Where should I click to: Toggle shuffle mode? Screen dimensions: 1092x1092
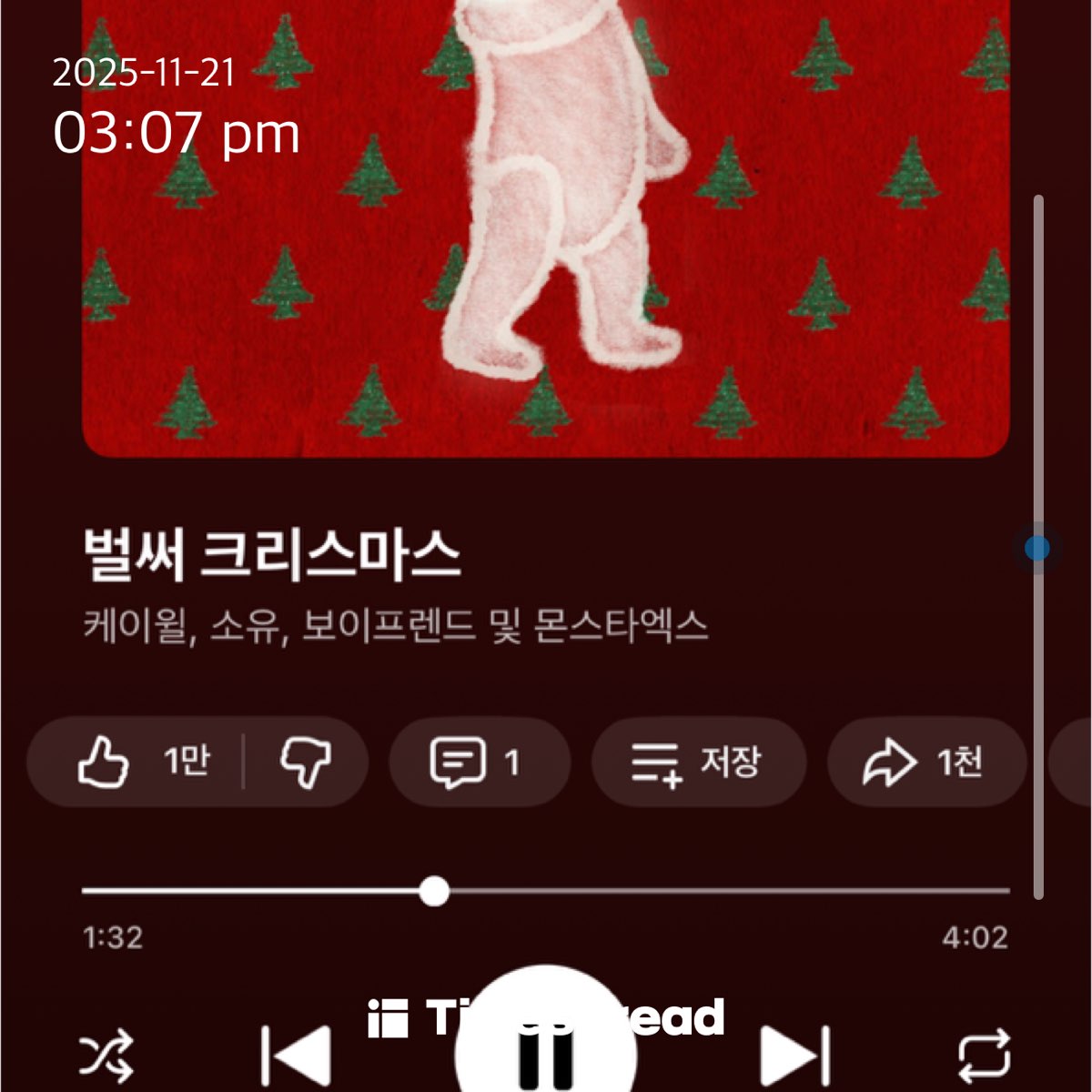point(106,1055)
